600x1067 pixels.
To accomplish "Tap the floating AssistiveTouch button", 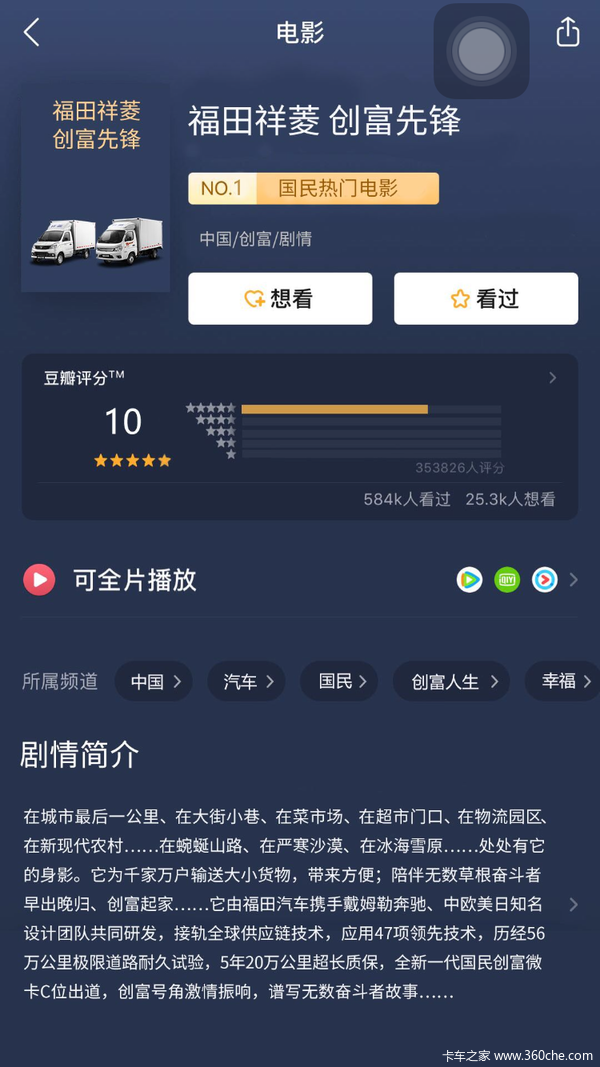I will [481, 50].
